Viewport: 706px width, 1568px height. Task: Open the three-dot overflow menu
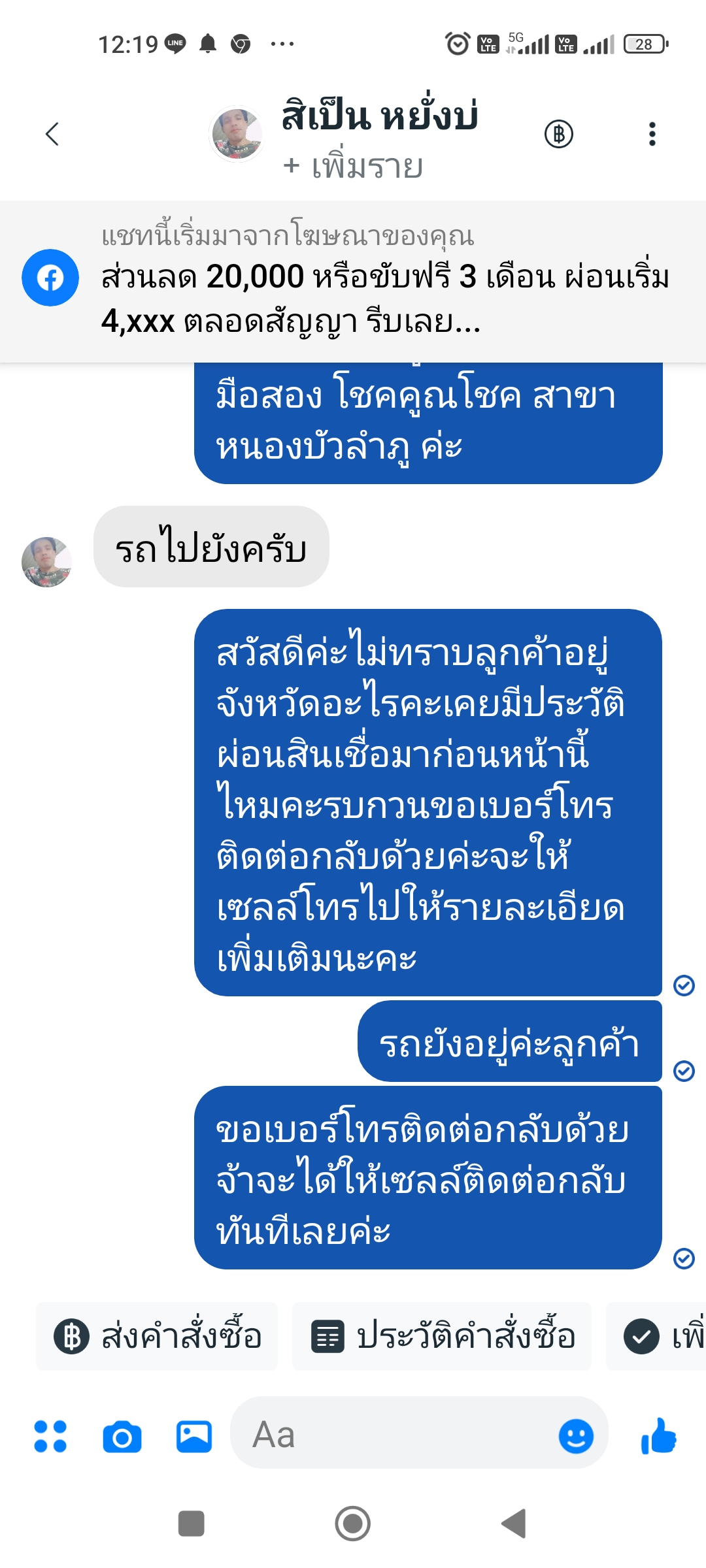651,134
